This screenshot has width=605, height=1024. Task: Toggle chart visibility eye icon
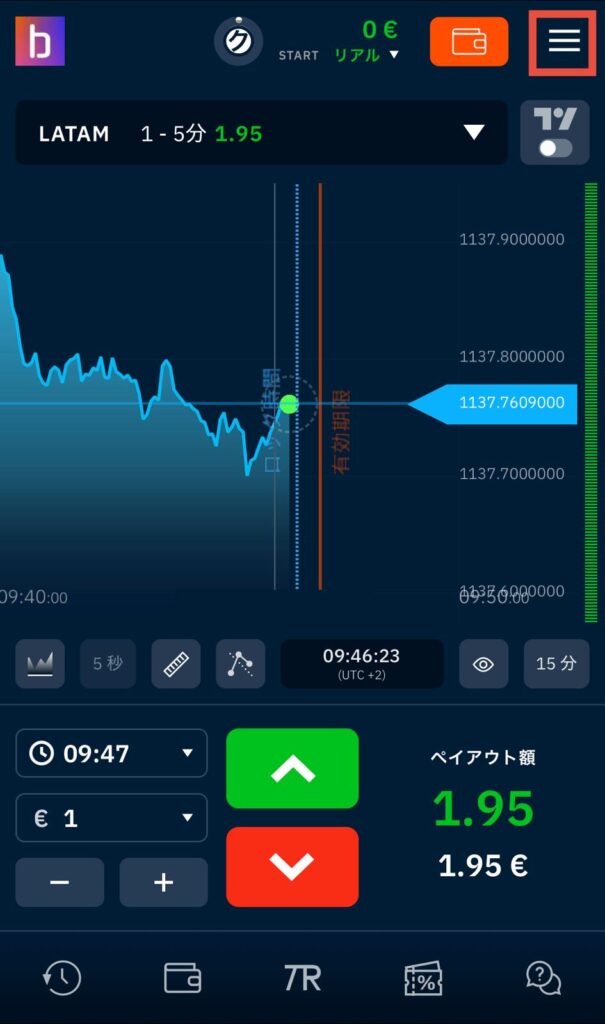click(x=483, y=664)
